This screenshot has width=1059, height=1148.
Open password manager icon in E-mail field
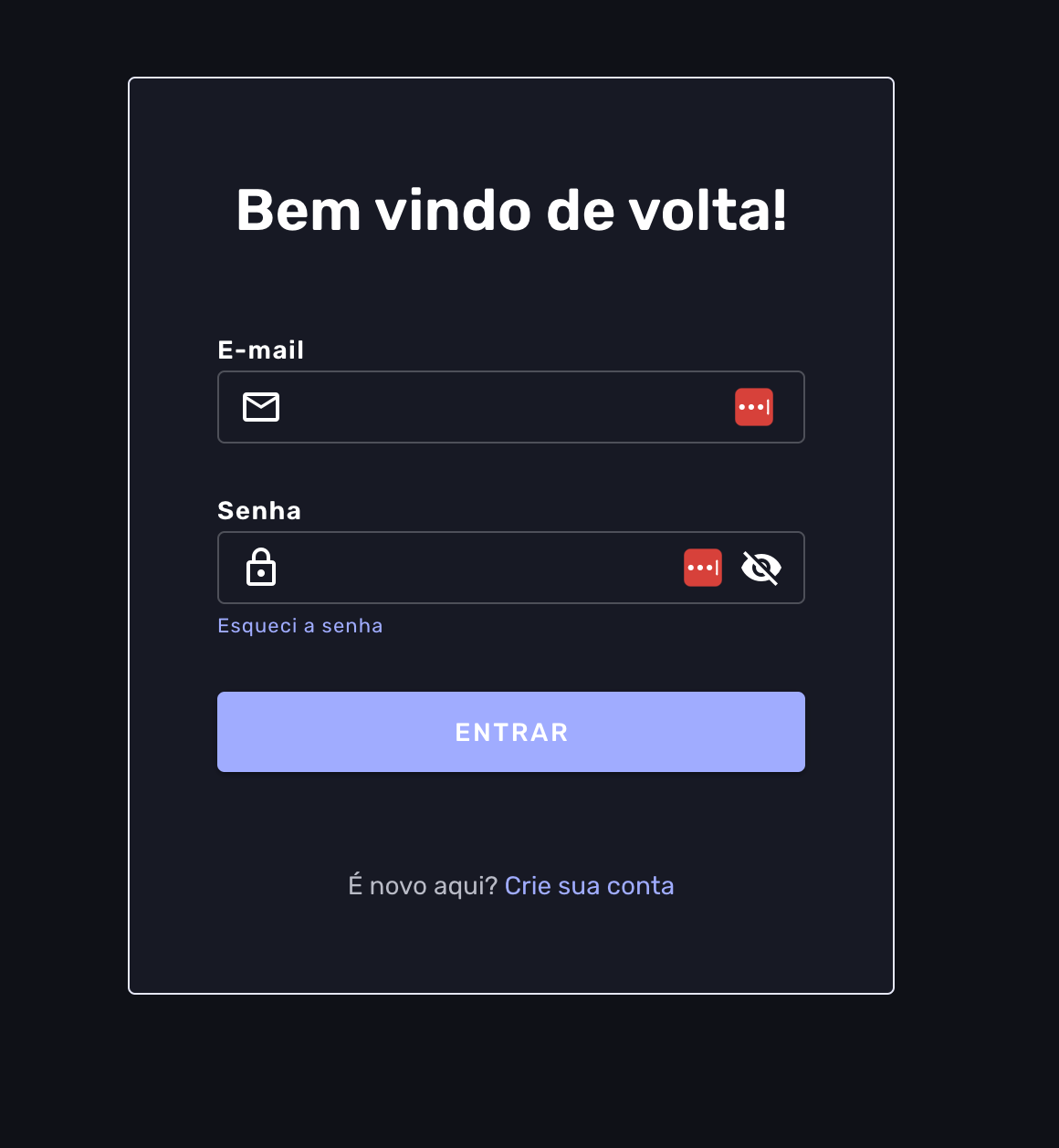(754, 407)
